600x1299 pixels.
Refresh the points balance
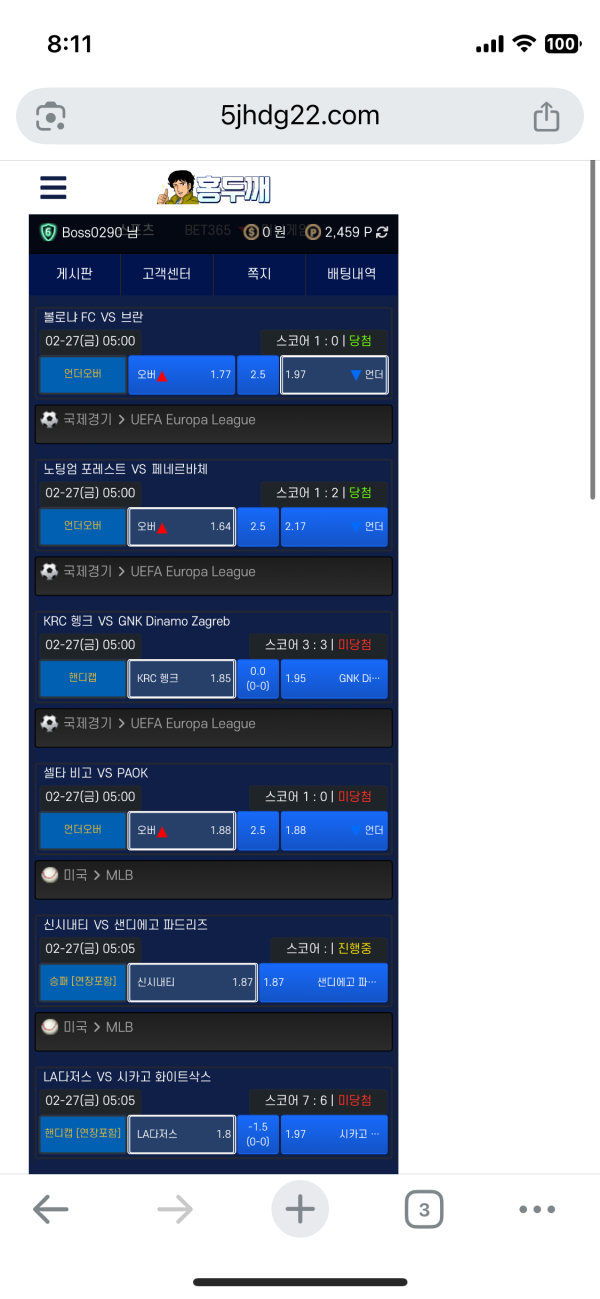pos(382,232)
